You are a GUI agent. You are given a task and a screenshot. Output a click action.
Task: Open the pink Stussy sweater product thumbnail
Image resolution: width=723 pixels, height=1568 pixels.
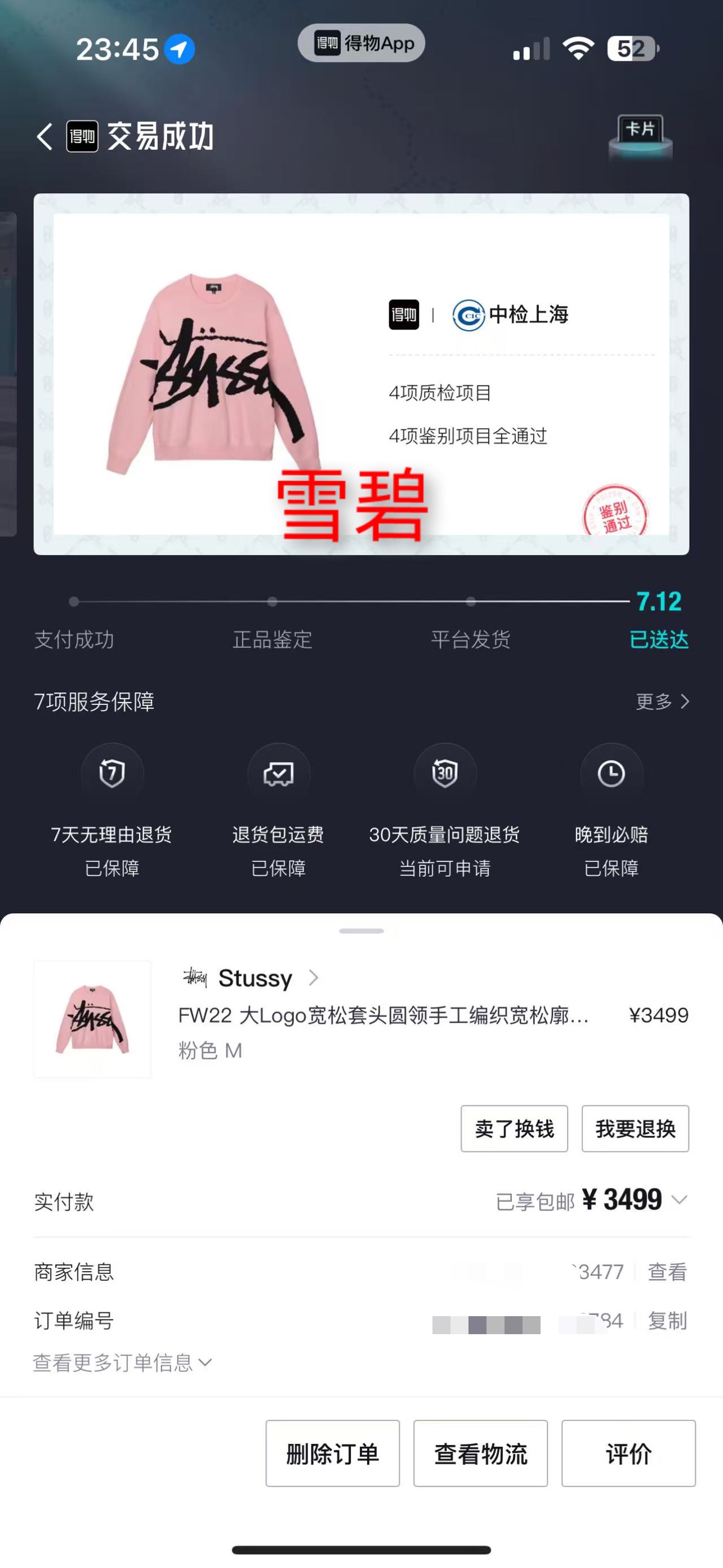92,1019
